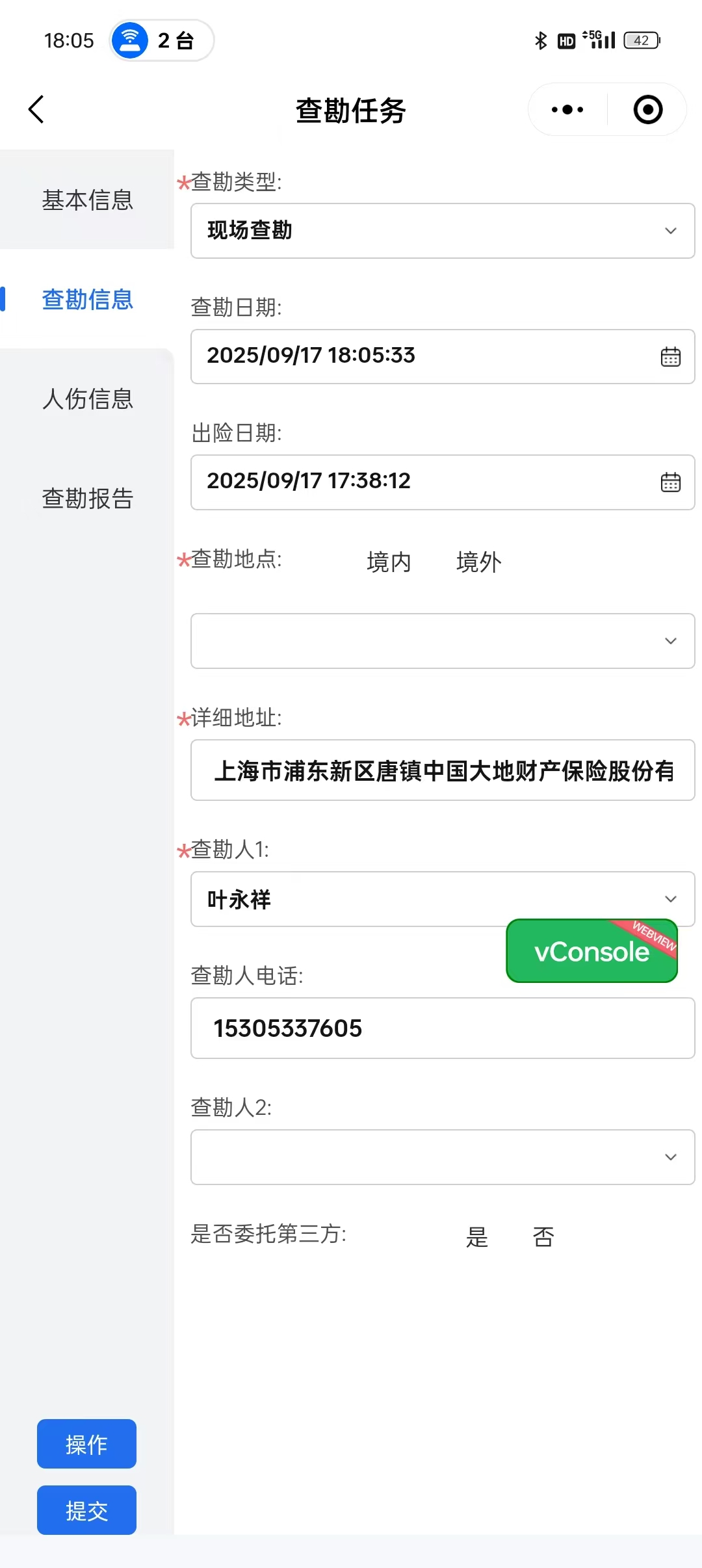Image resolution: width=702 pixels, height=1568 pixels.
Task: Switch to the 人伤信息 tab
Action: [x=87, y=399]
